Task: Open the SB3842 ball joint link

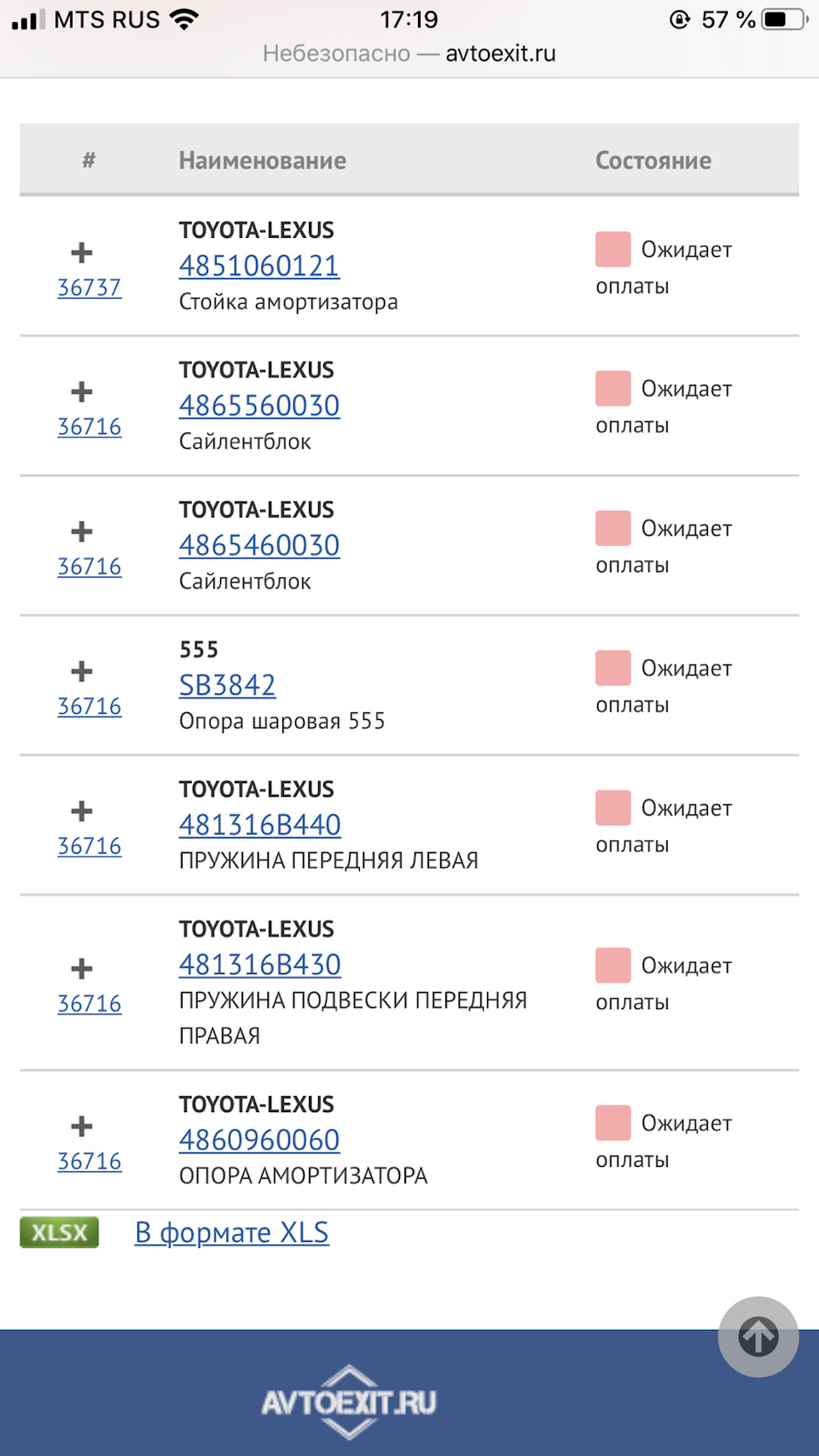Action: point(227,686)
